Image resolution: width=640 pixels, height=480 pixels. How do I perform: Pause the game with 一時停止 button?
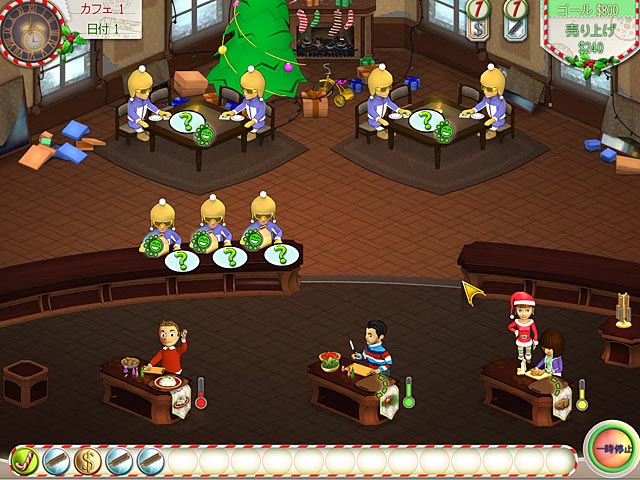pyautogui.click(x=610, y=451)
